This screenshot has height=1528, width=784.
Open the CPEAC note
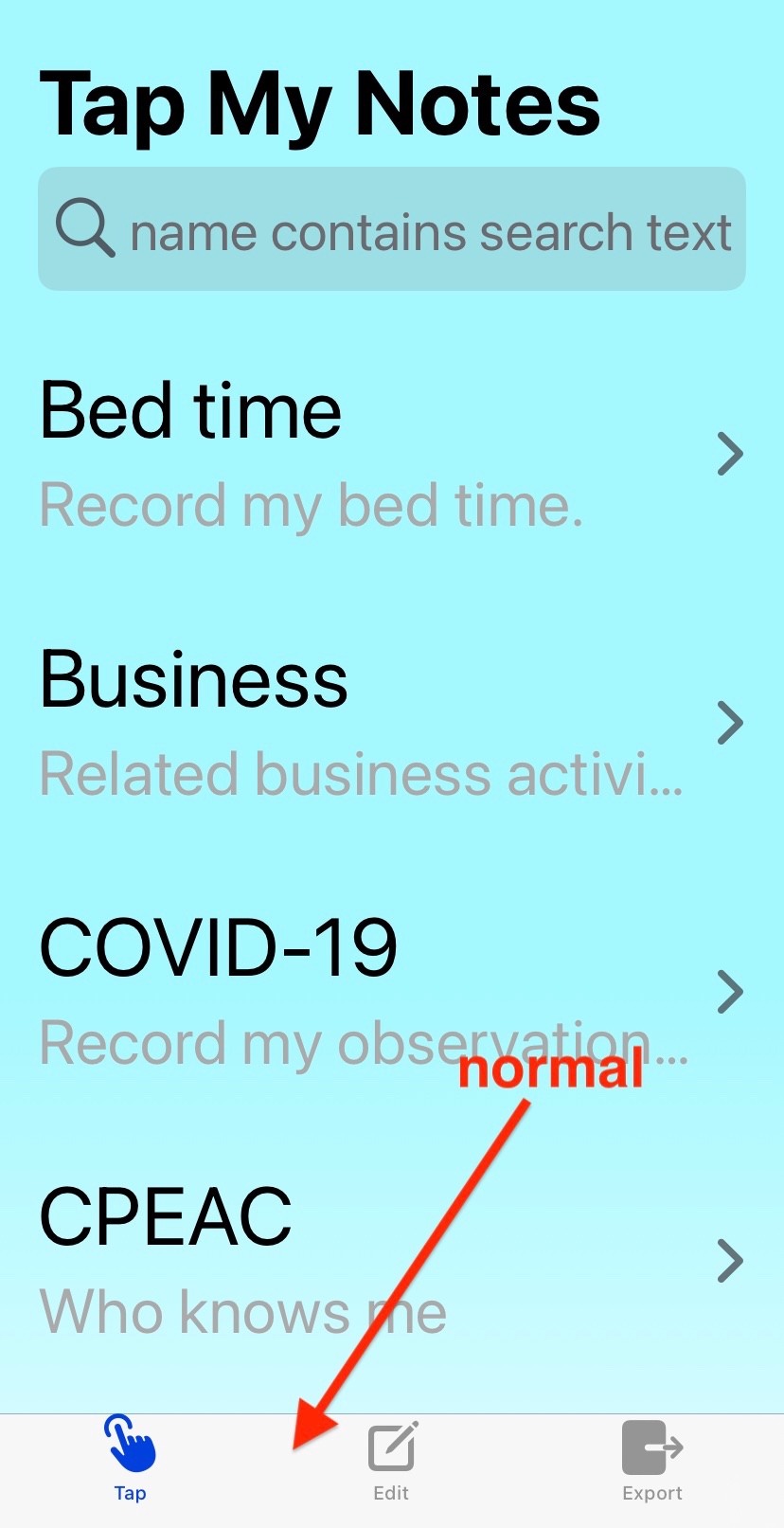tap(392, 1261)
